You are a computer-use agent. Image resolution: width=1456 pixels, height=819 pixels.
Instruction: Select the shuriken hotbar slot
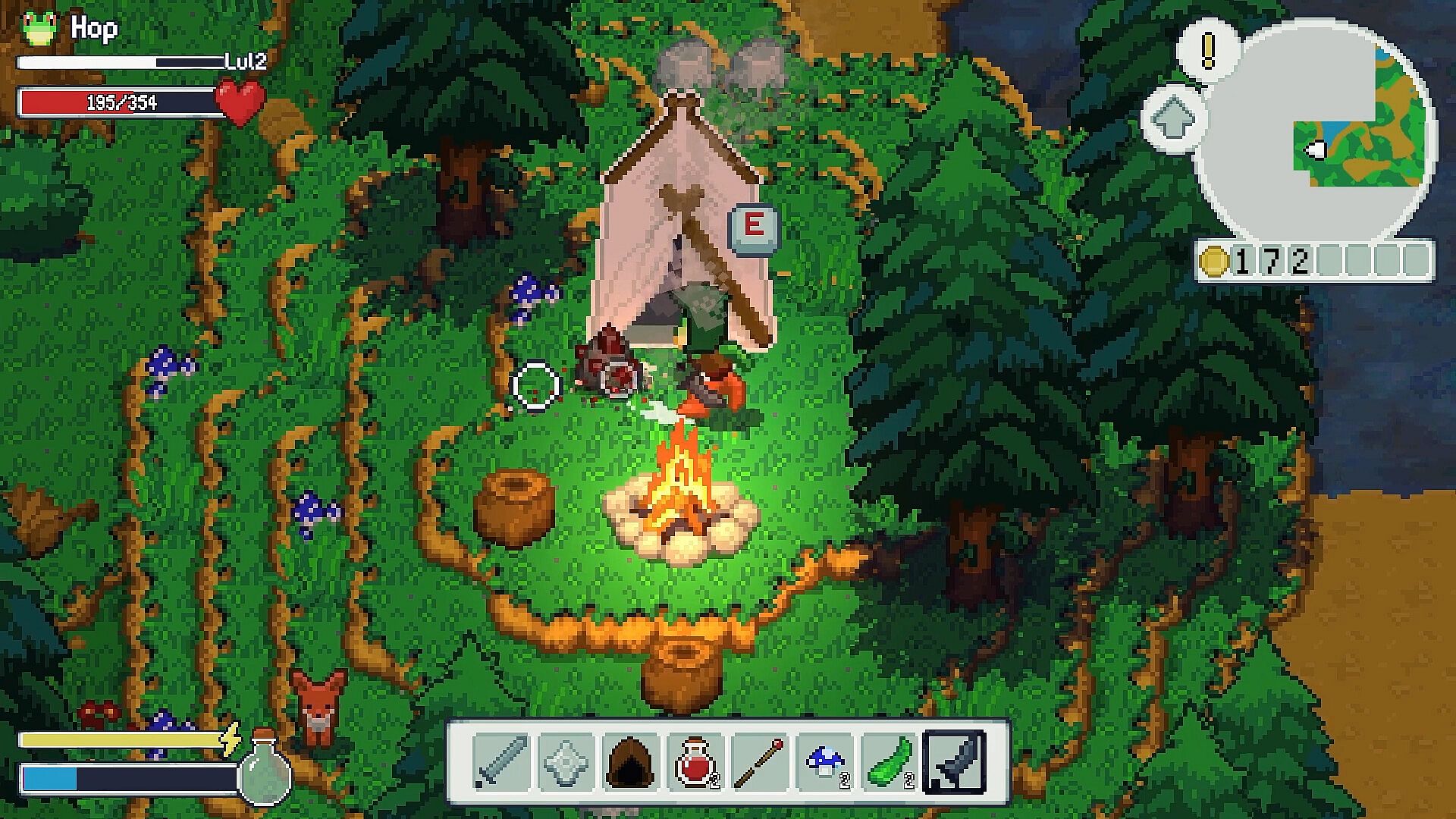coord(566,761)
